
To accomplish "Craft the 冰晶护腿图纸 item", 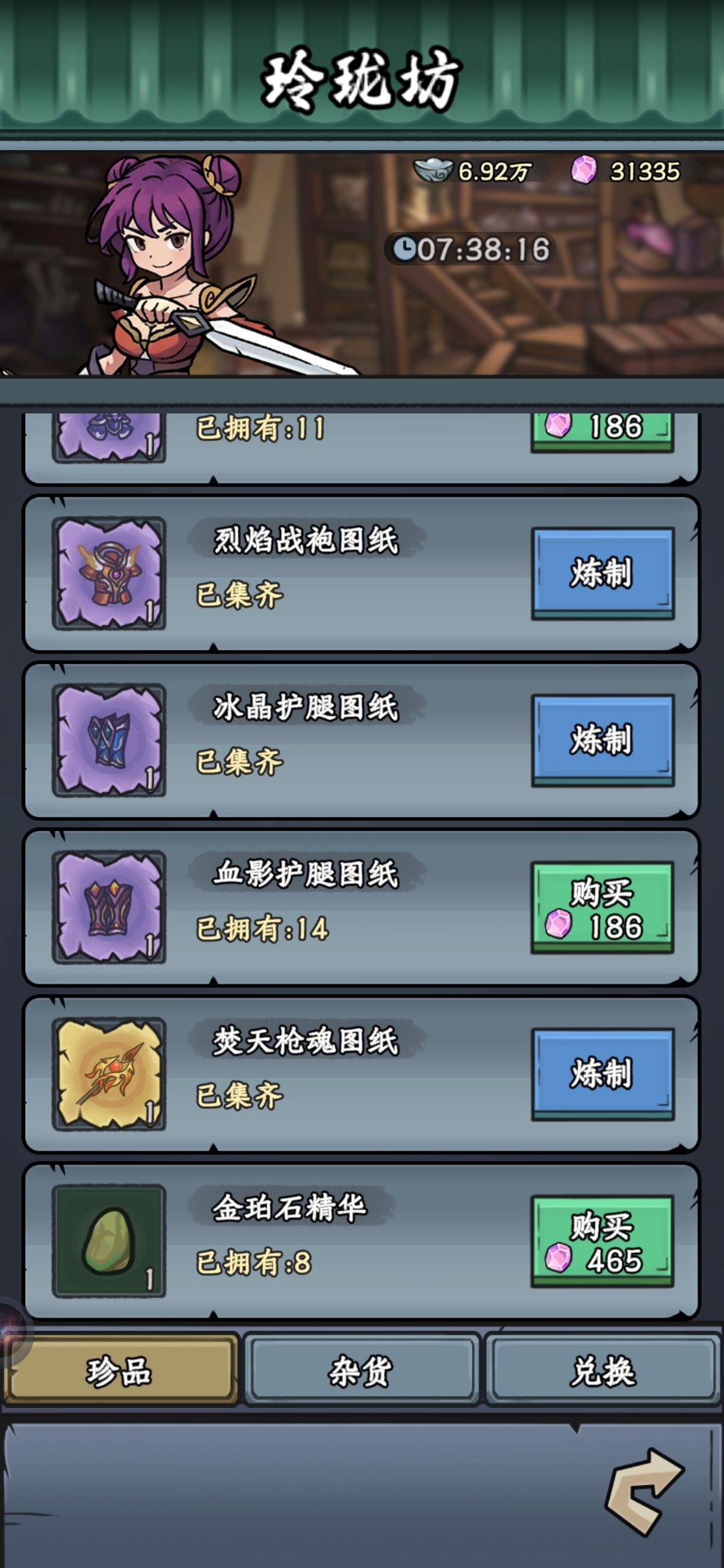I will point(603,740).
